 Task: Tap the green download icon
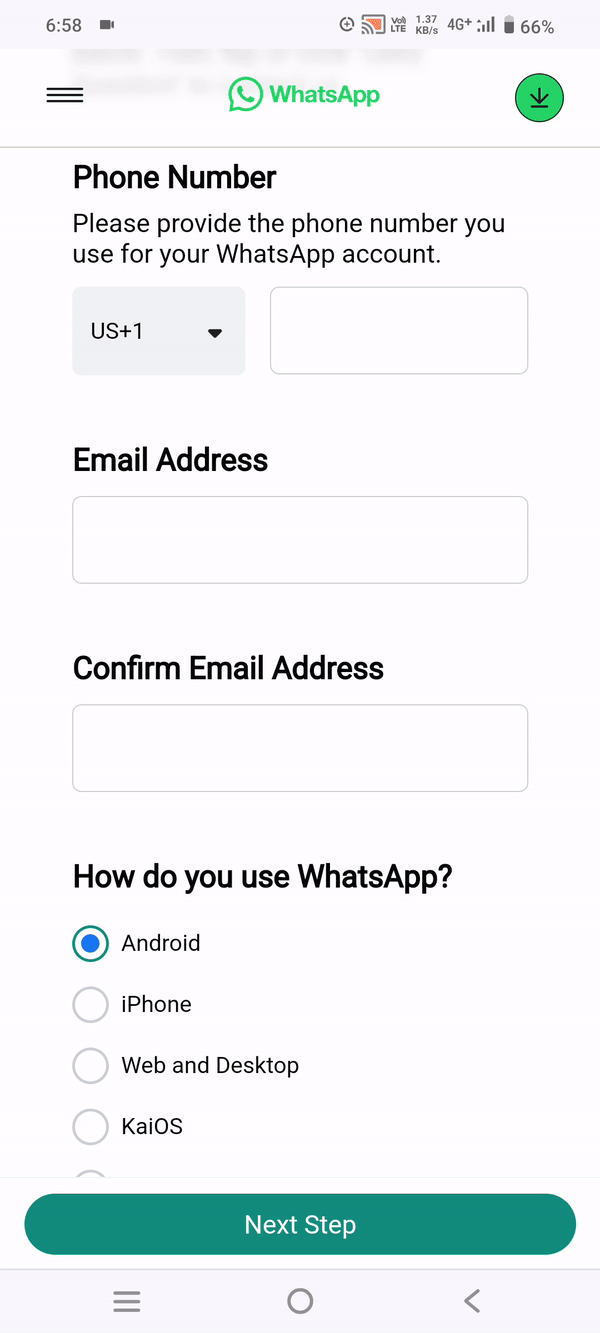click(x=539, y=97)
